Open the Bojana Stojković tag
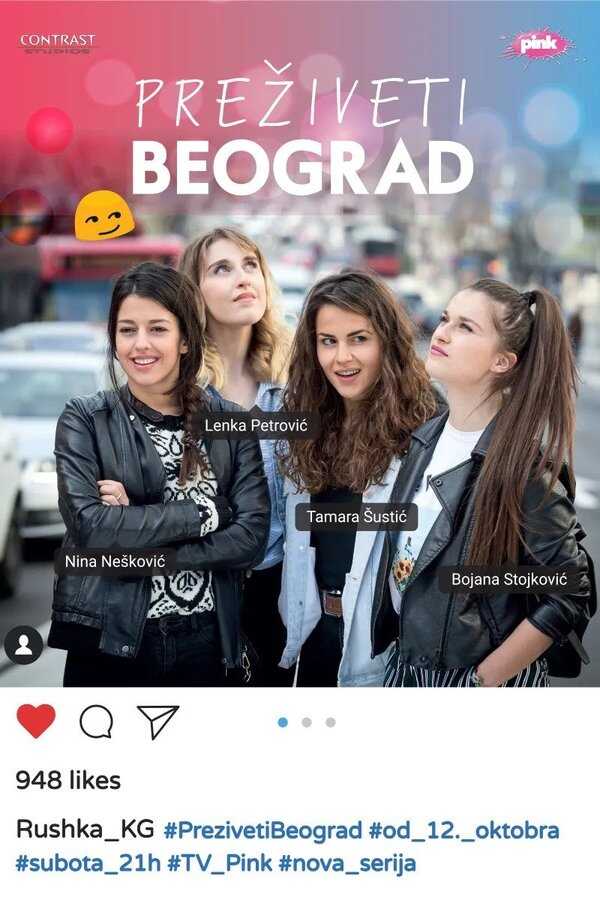The width and height of the screenshot is (600, 900). (x=510, y=579)
